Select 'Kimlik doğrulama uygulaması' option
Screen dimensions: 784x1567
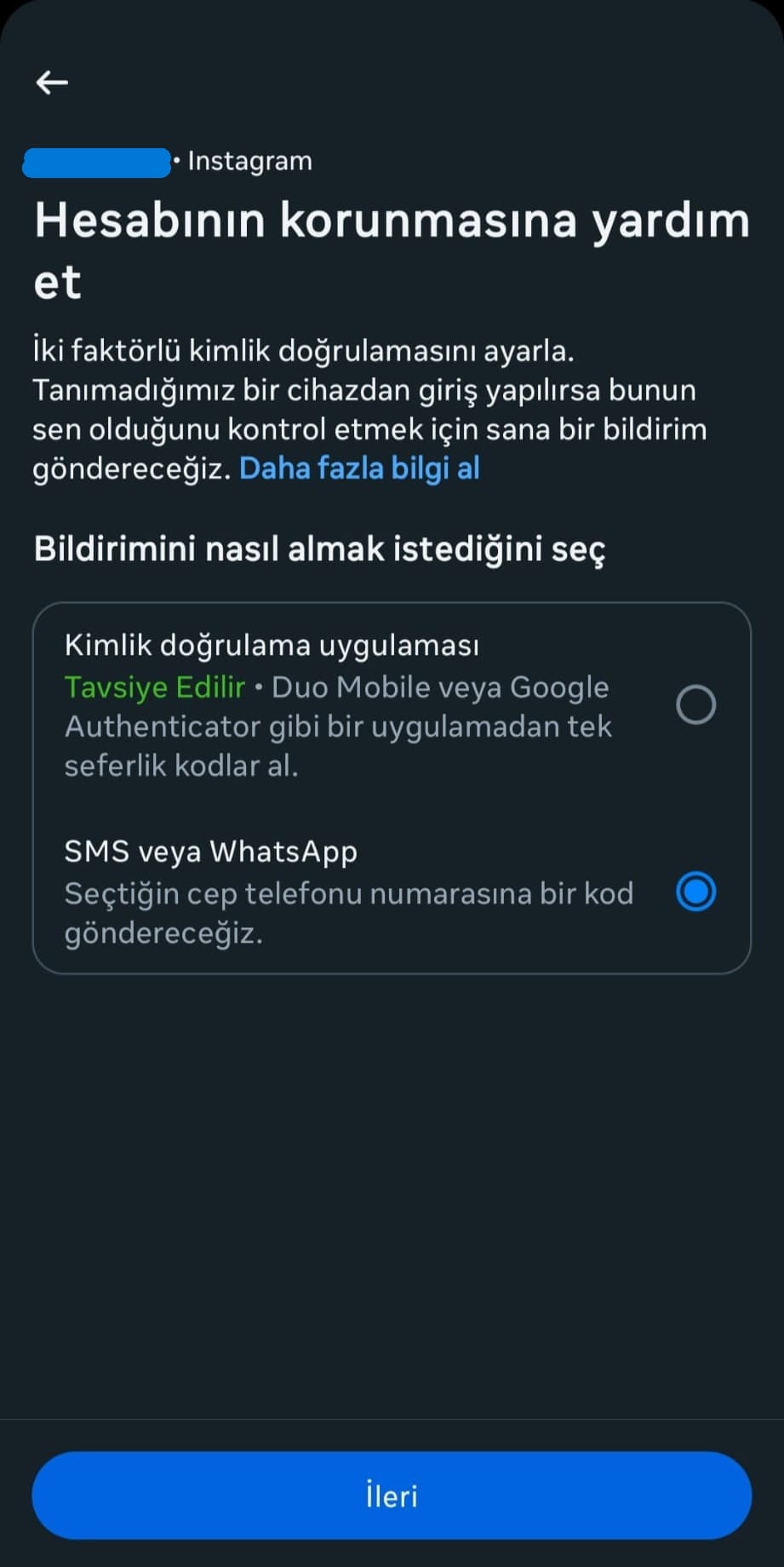pos(695,704)
